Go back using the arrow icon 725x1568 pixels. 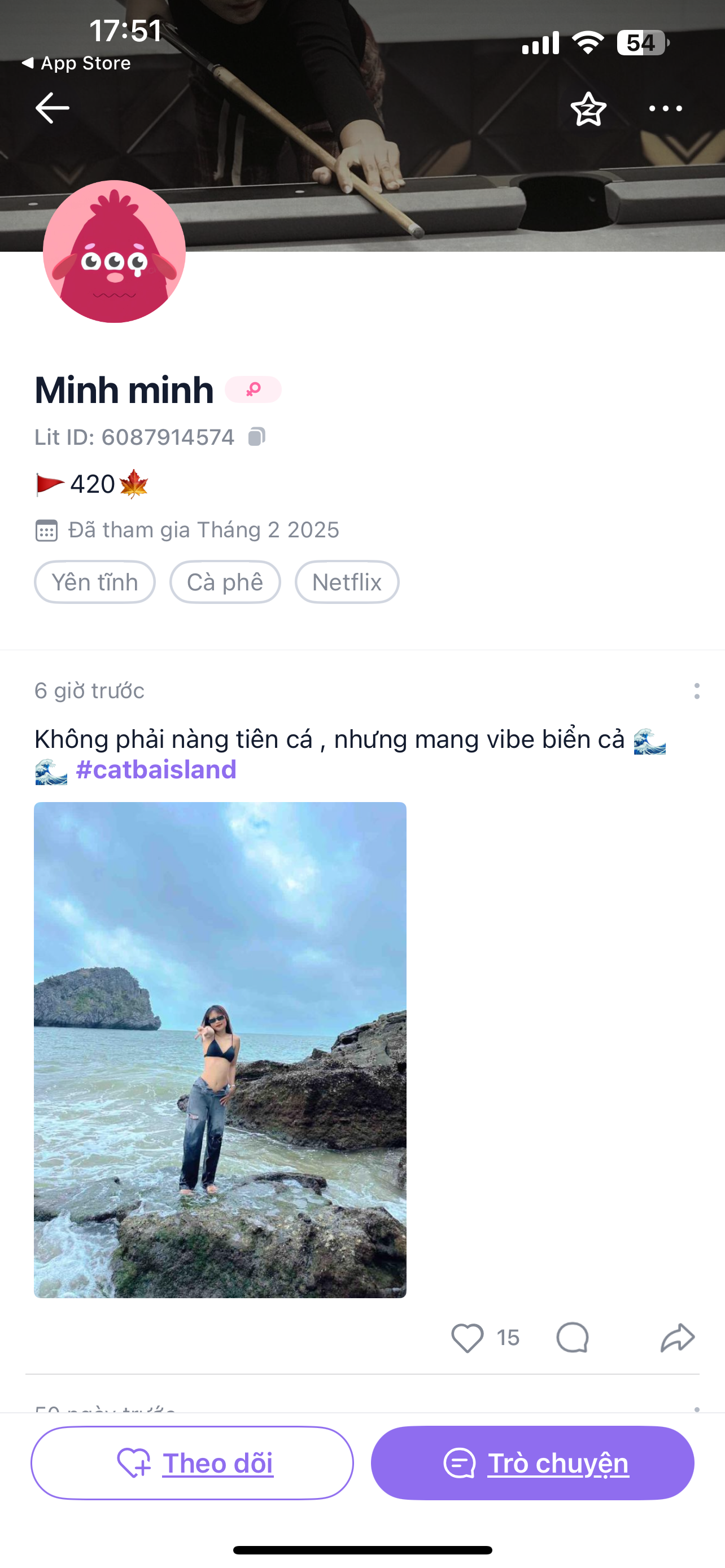52,108
